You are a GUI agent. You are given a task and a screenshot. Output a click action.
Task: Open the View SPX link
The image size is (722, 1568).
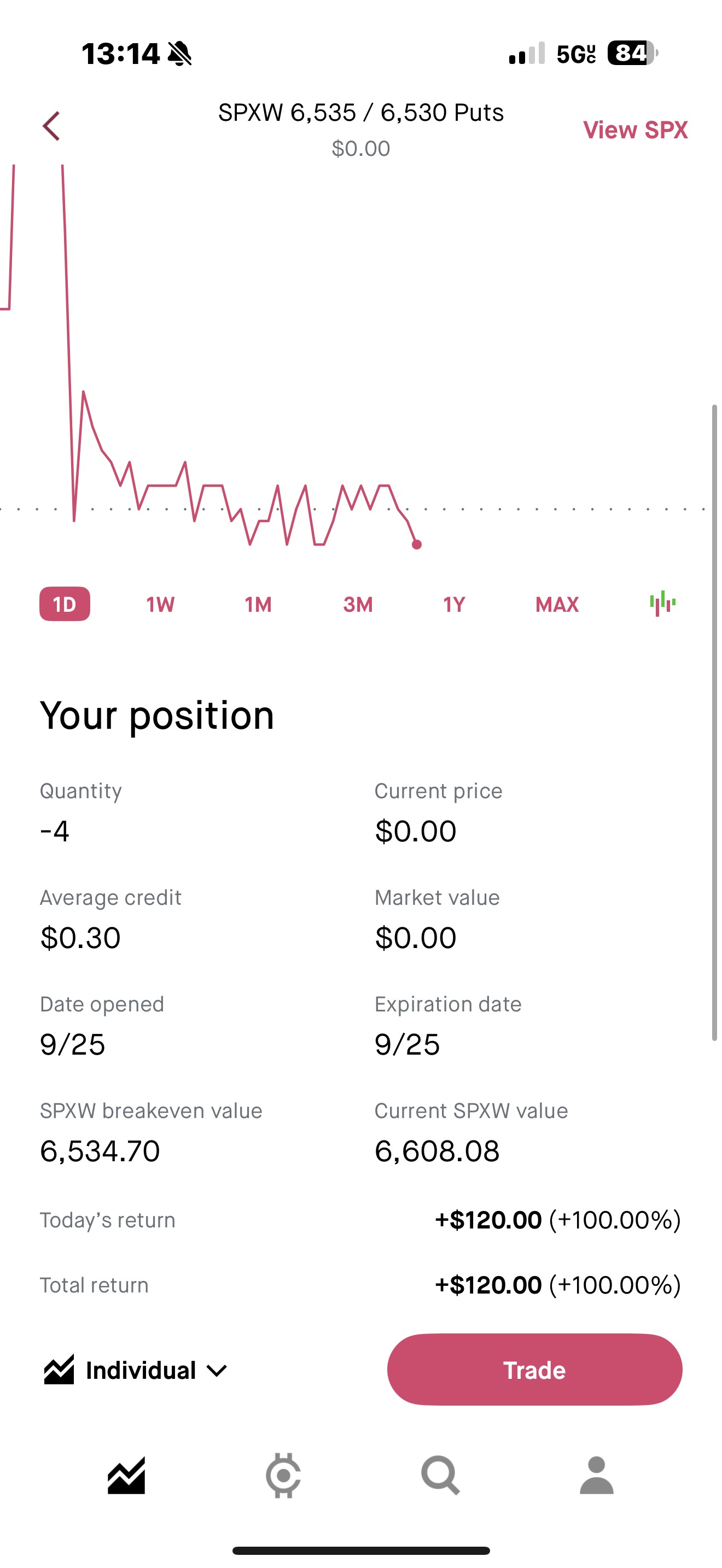(x=635, y=130)
